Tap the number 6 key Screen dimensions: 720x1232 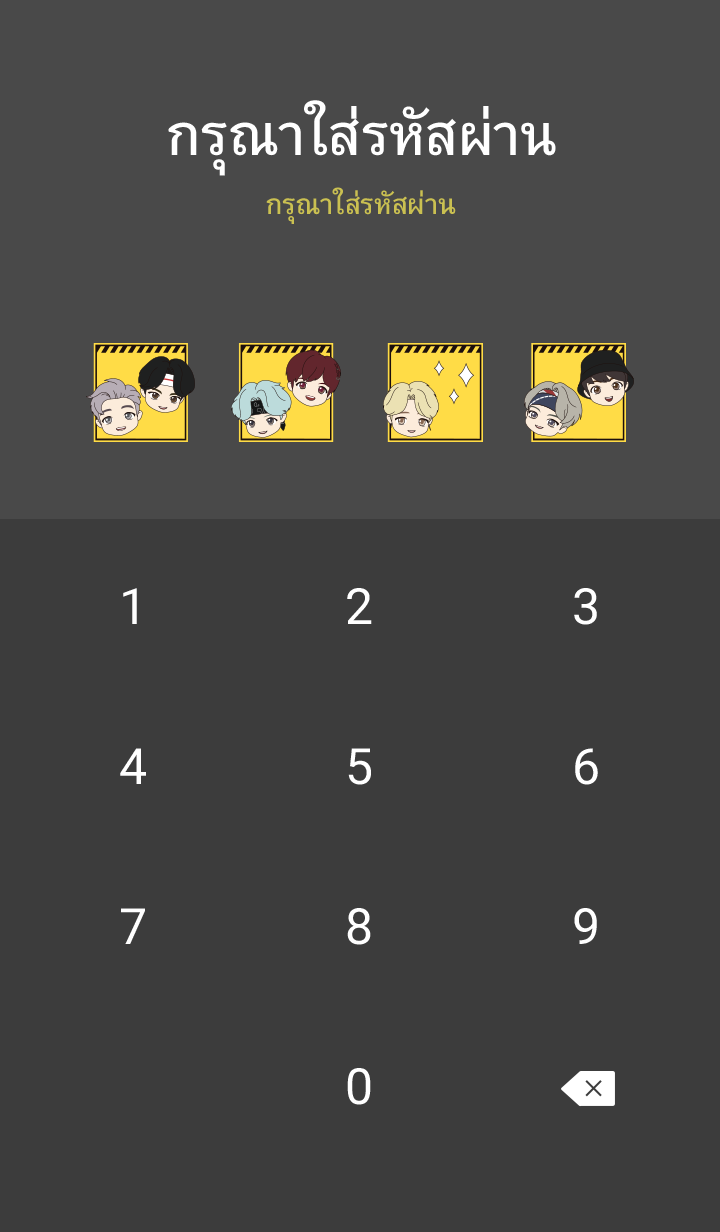pyautogui.click(x=585, y=767)
